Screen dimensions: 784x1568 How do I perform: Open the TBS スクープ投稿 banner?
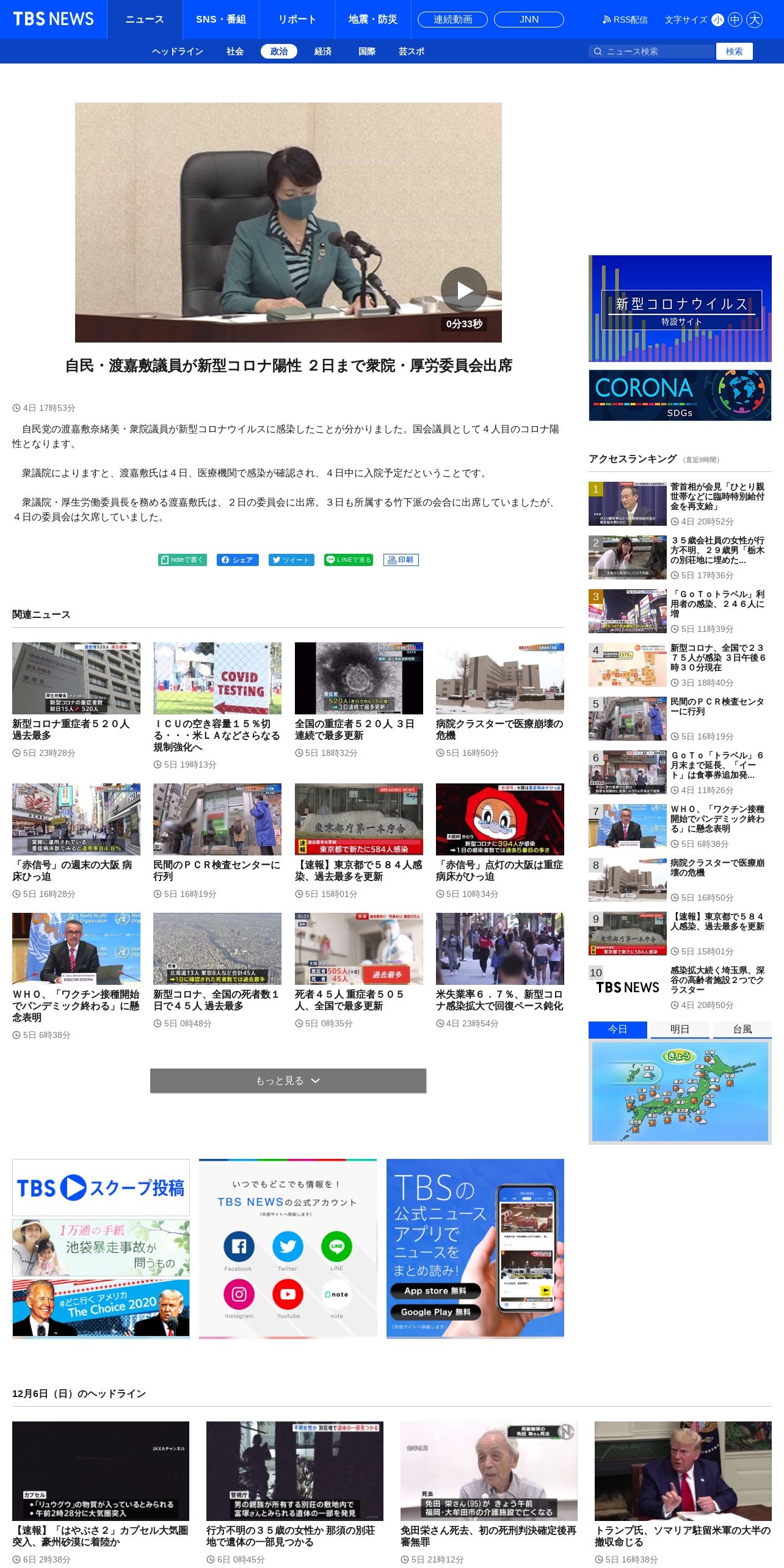pos(101,1188)
